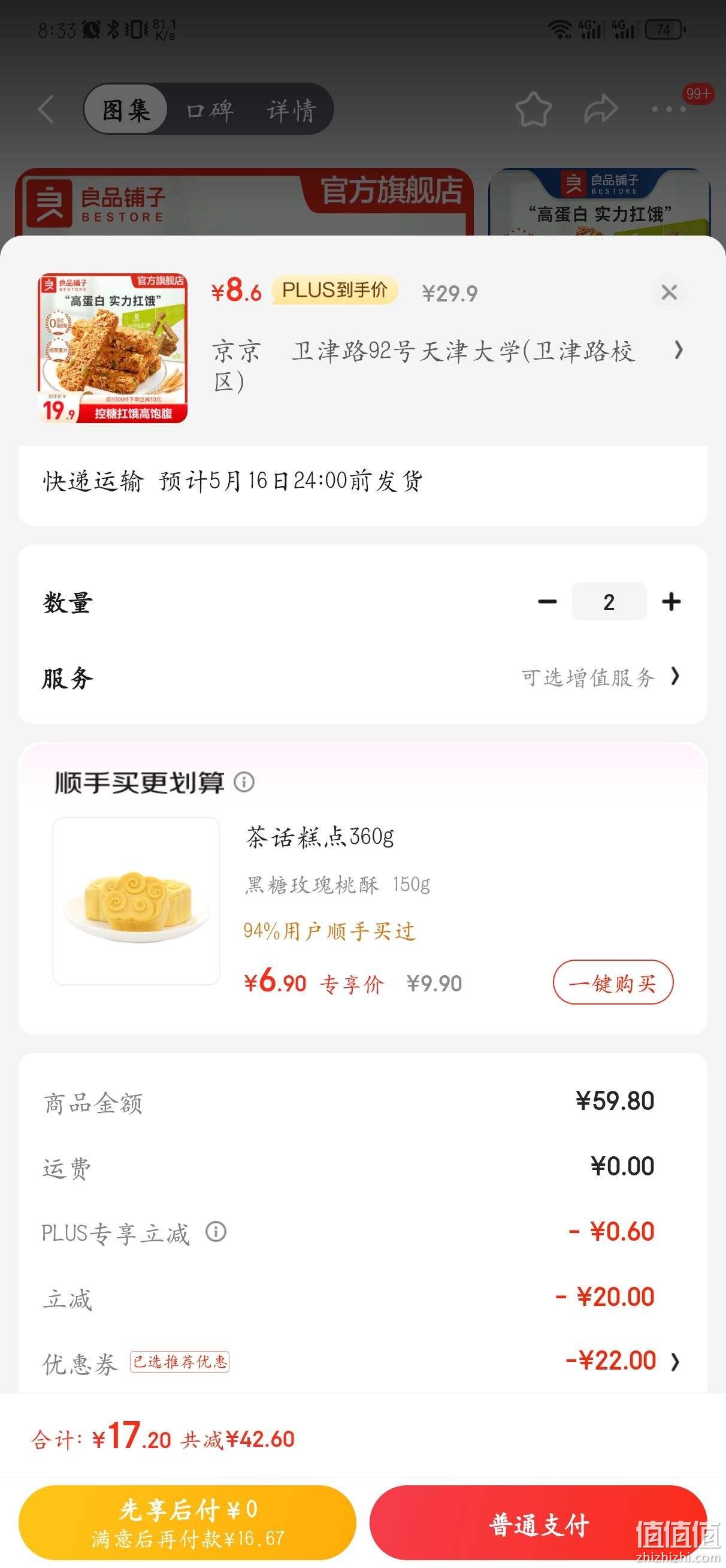The height and width of the screenshot is (1568, 726).
Task: Show PLUS专享立减 info icon details
Action: click(x=216, y=1232)
